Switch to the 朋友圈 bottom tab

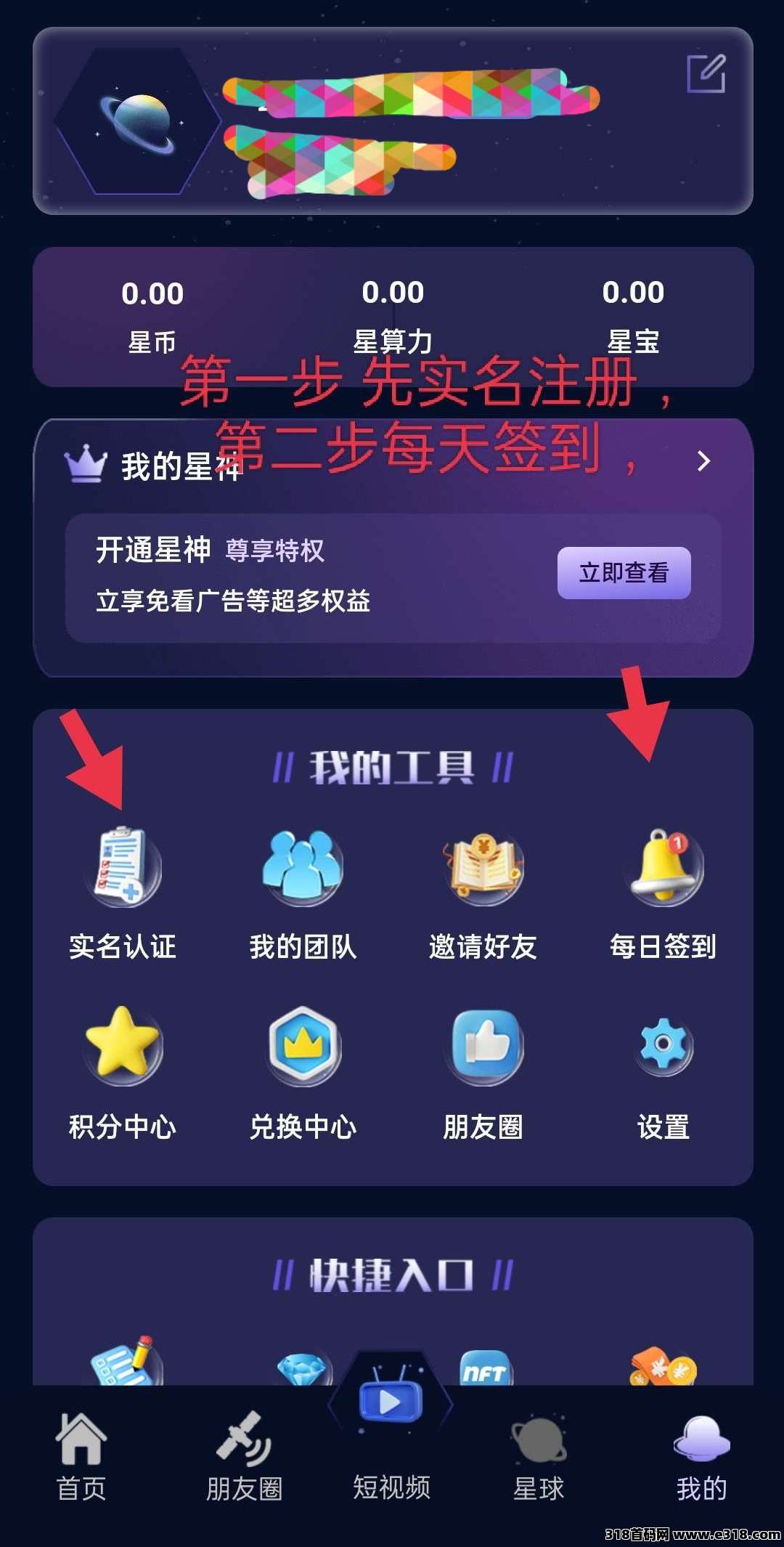pyautogui.click(x=244, y=1458)
